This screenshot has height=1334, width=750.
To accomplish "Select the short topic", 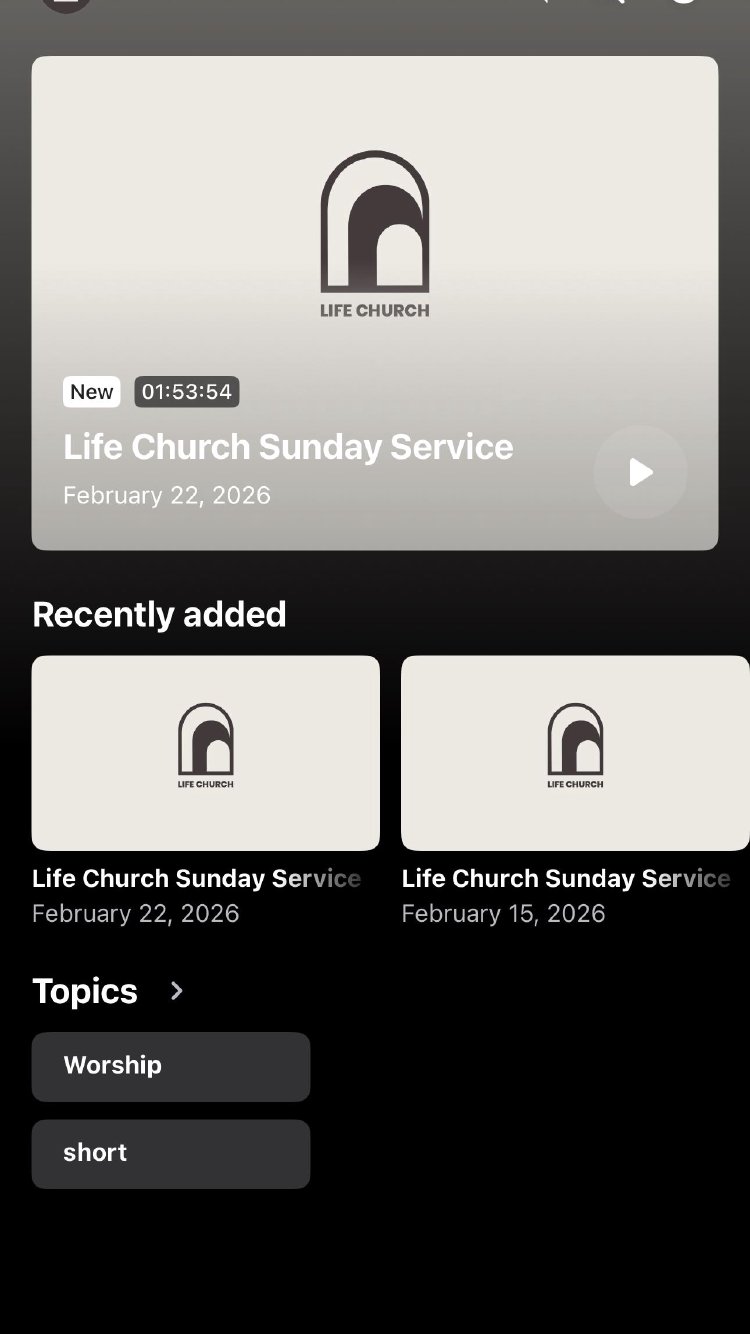I will coord(170,1153).
